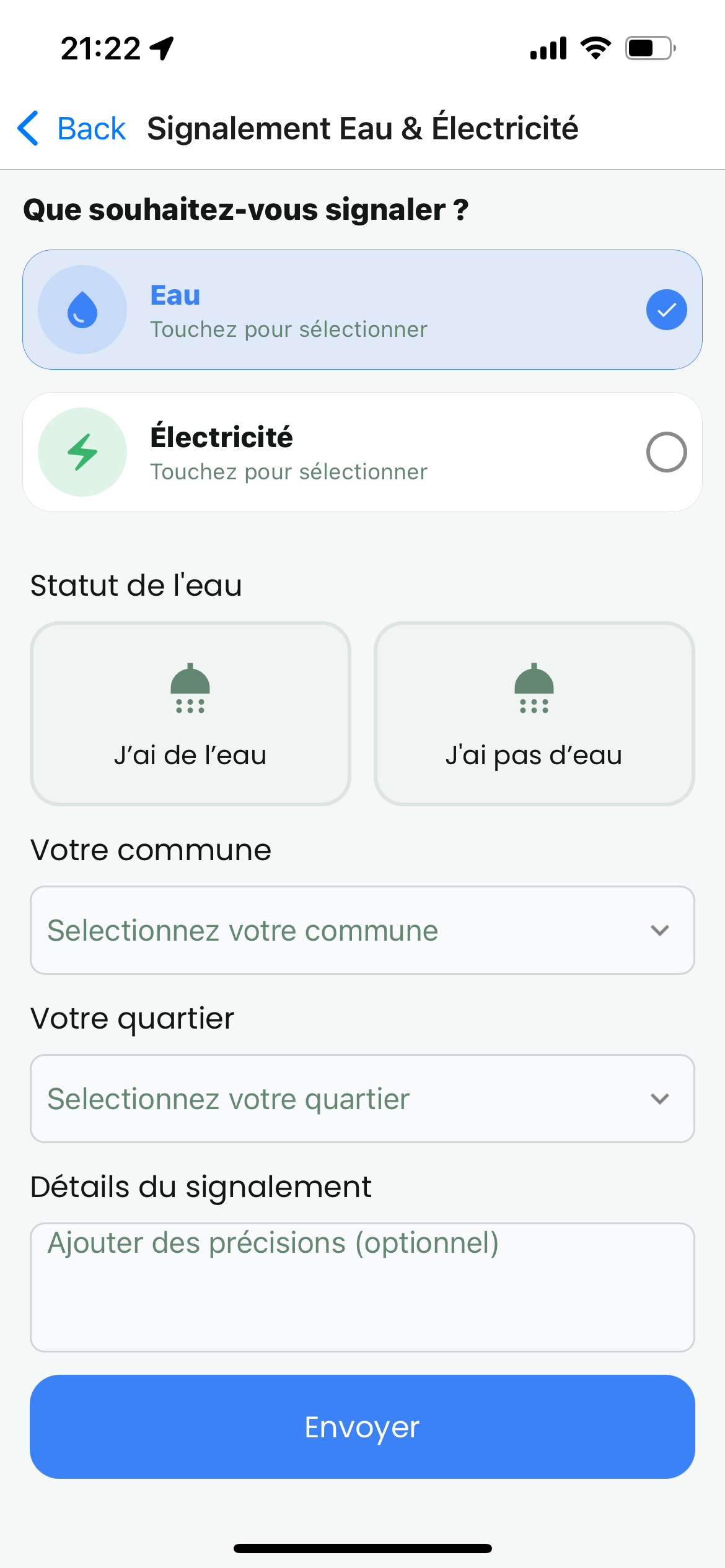725x1568 pixels.
Task: Open the commune dropdown
Action: tap(362, 930)
